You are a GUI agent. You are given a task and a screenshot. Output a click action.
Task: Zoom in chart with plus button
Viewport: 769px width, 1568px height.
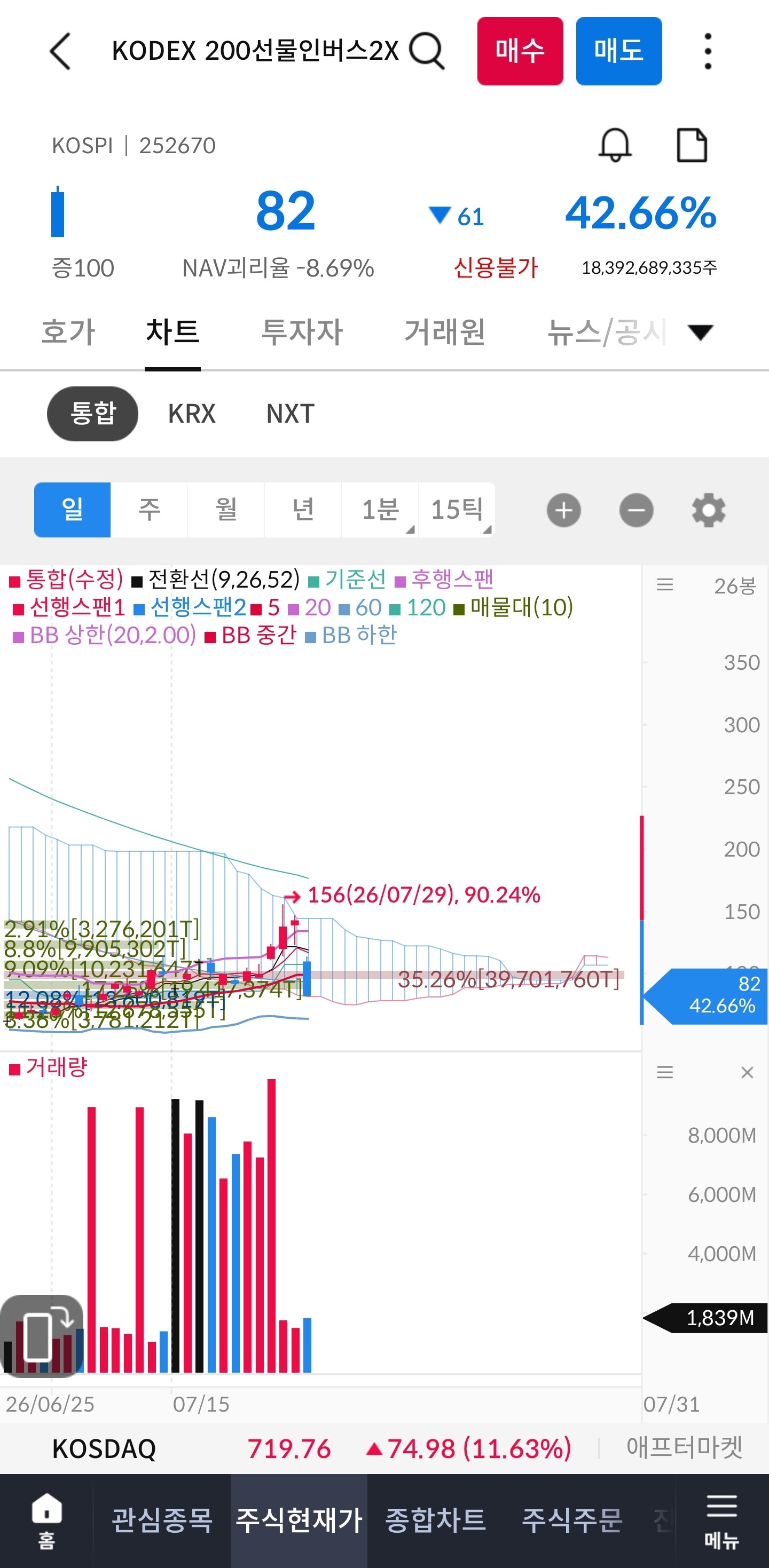563,510
